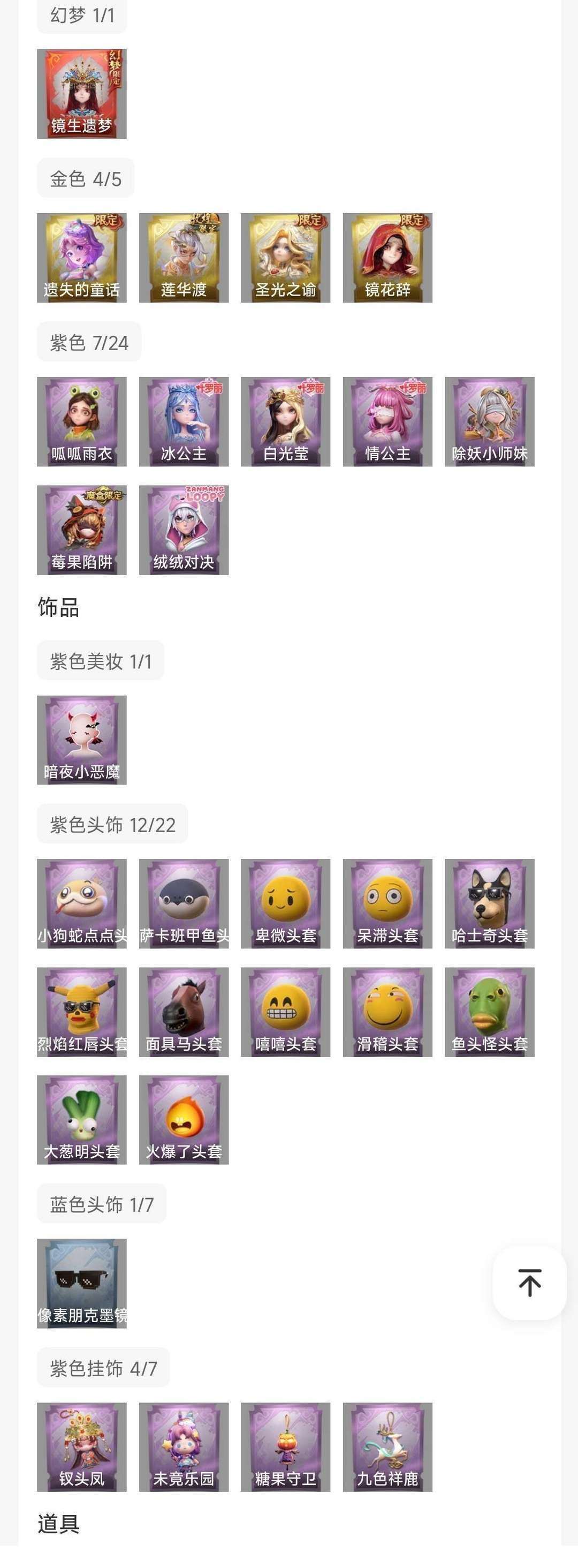View the 绒绒对决 skin
578x1568 pixels.
[184, 530]
